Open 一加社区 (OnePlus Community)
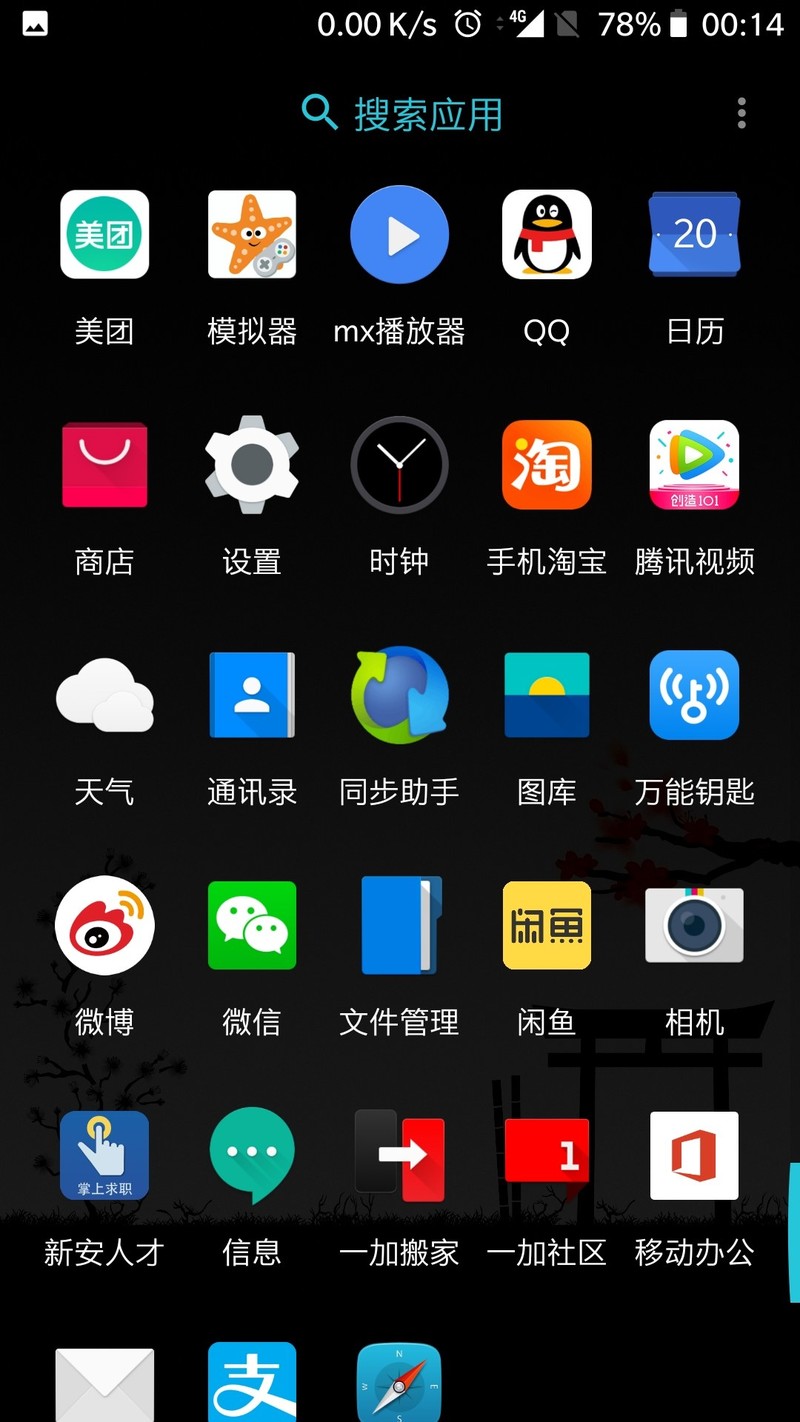The width and height of the screenshot is (800, 1422). pyautogui.click(x=546, y=1155)
